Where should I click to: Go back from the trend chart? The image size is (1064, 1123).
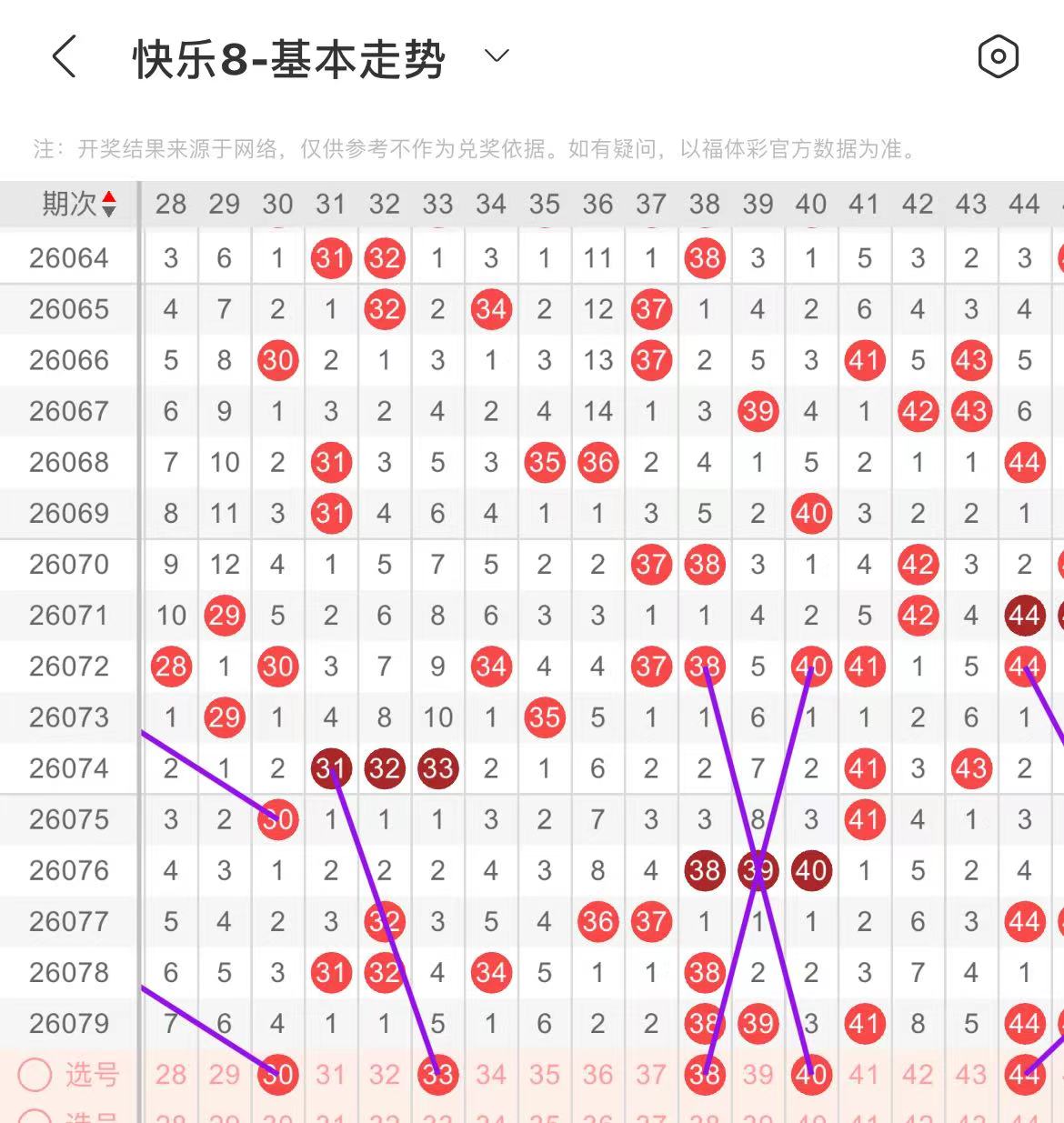click(64, 57)
